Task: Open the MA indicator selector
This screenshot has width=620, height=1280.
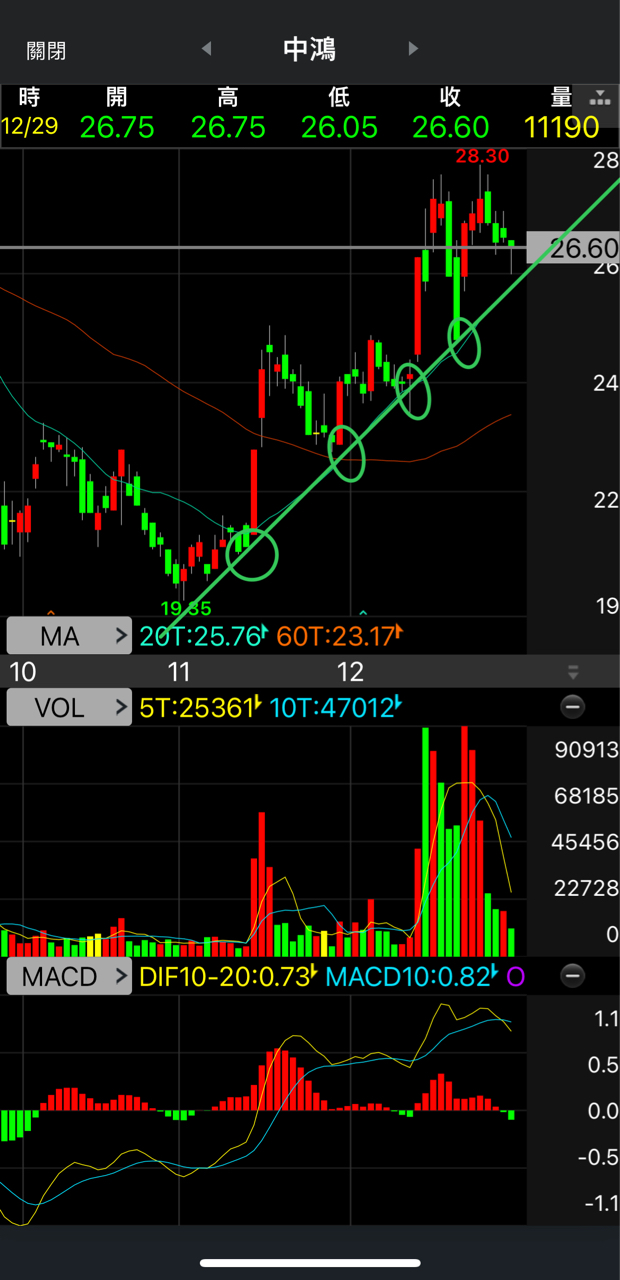Action: click(69, 635)
